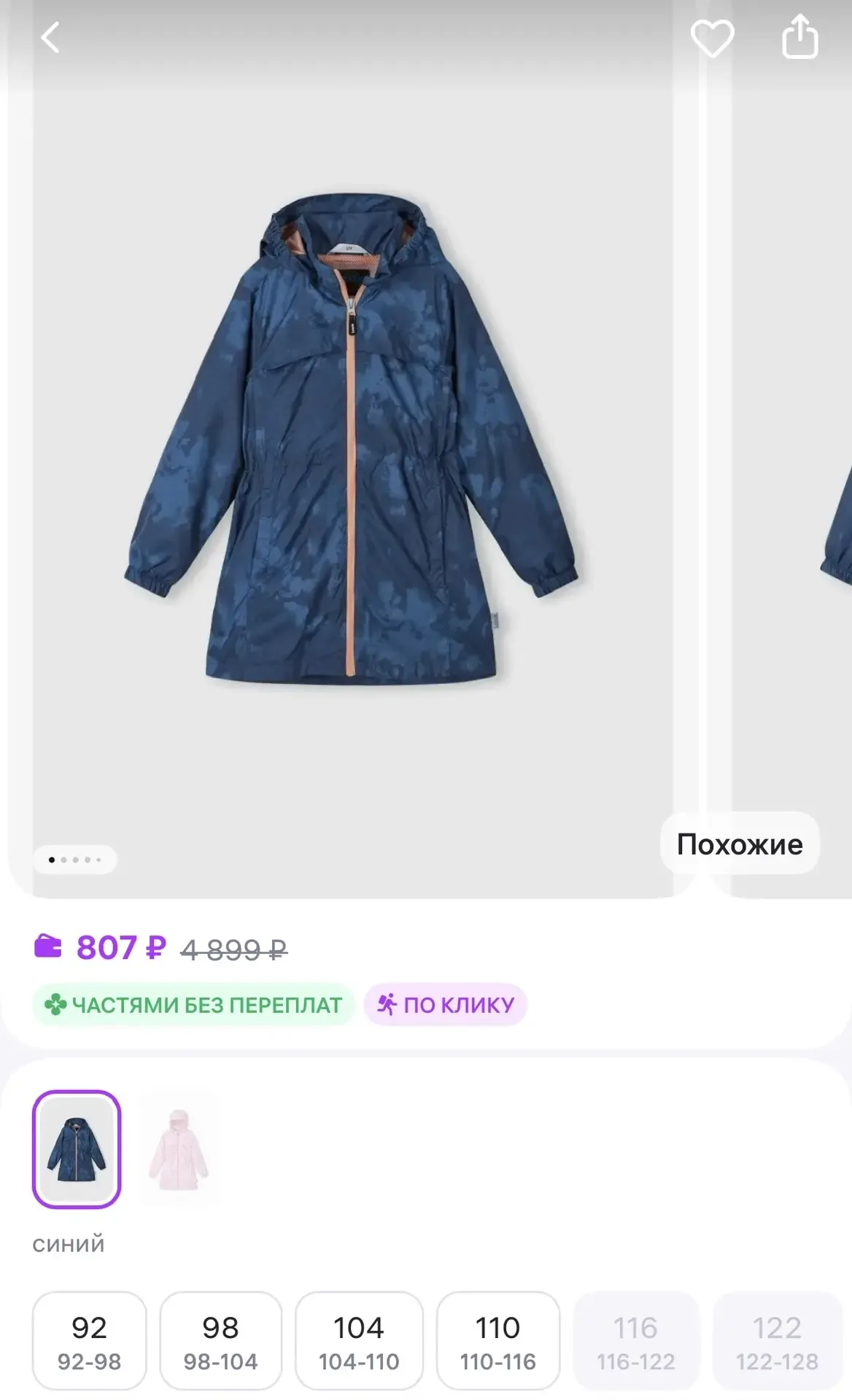
Task: Share this product
Action: pyautogui.click(x=799, y=36)
